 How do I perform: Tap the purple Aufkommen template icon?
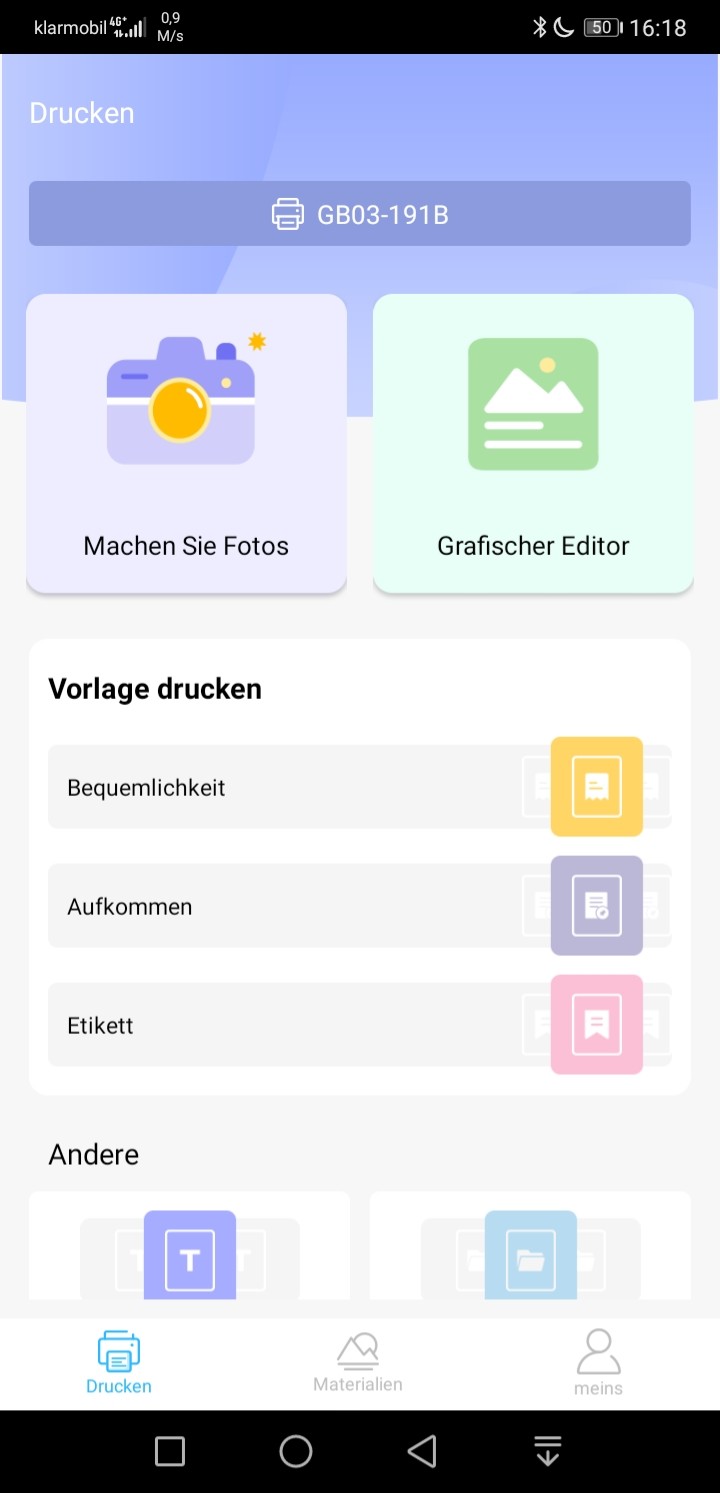click(x=597, y=906)
